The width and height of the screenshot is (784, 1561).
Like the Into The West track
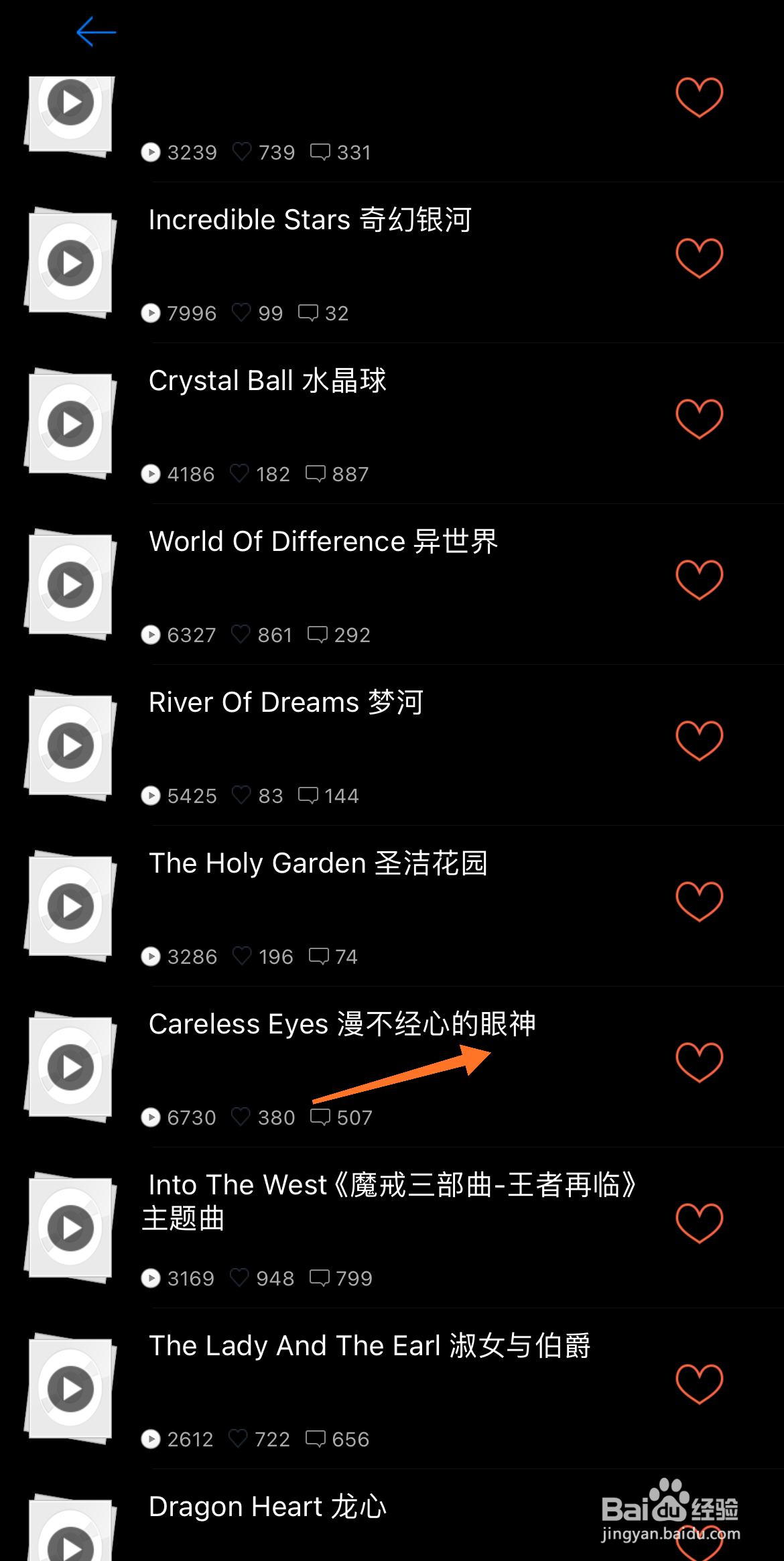coord(699,1223)
